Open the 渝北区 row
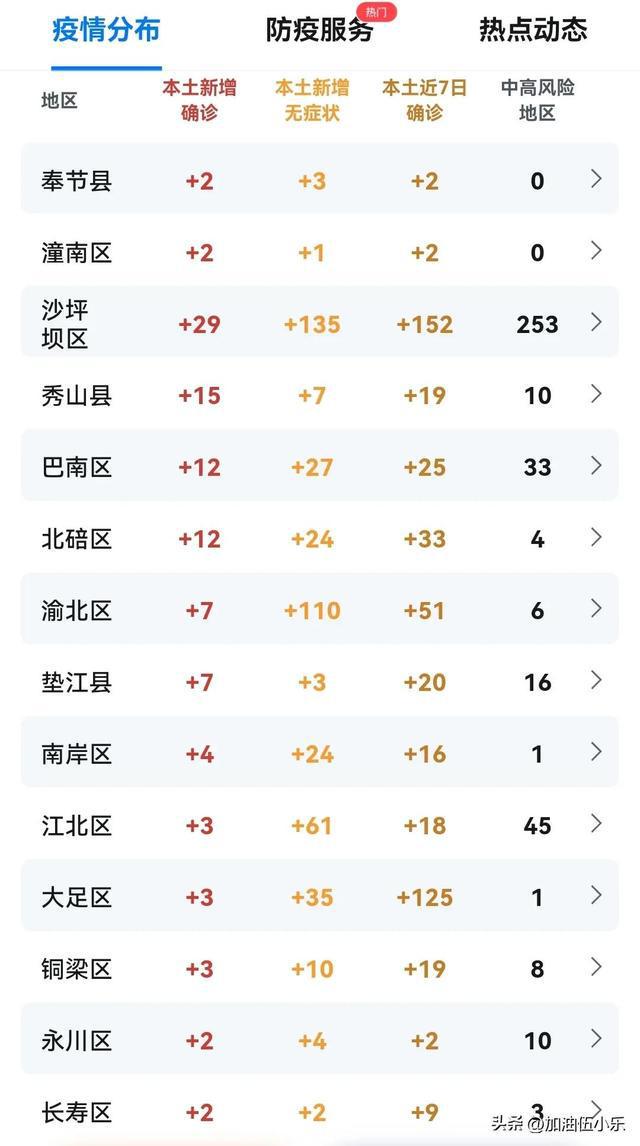The image size is (640, 1146). click(x=320, y=610)
